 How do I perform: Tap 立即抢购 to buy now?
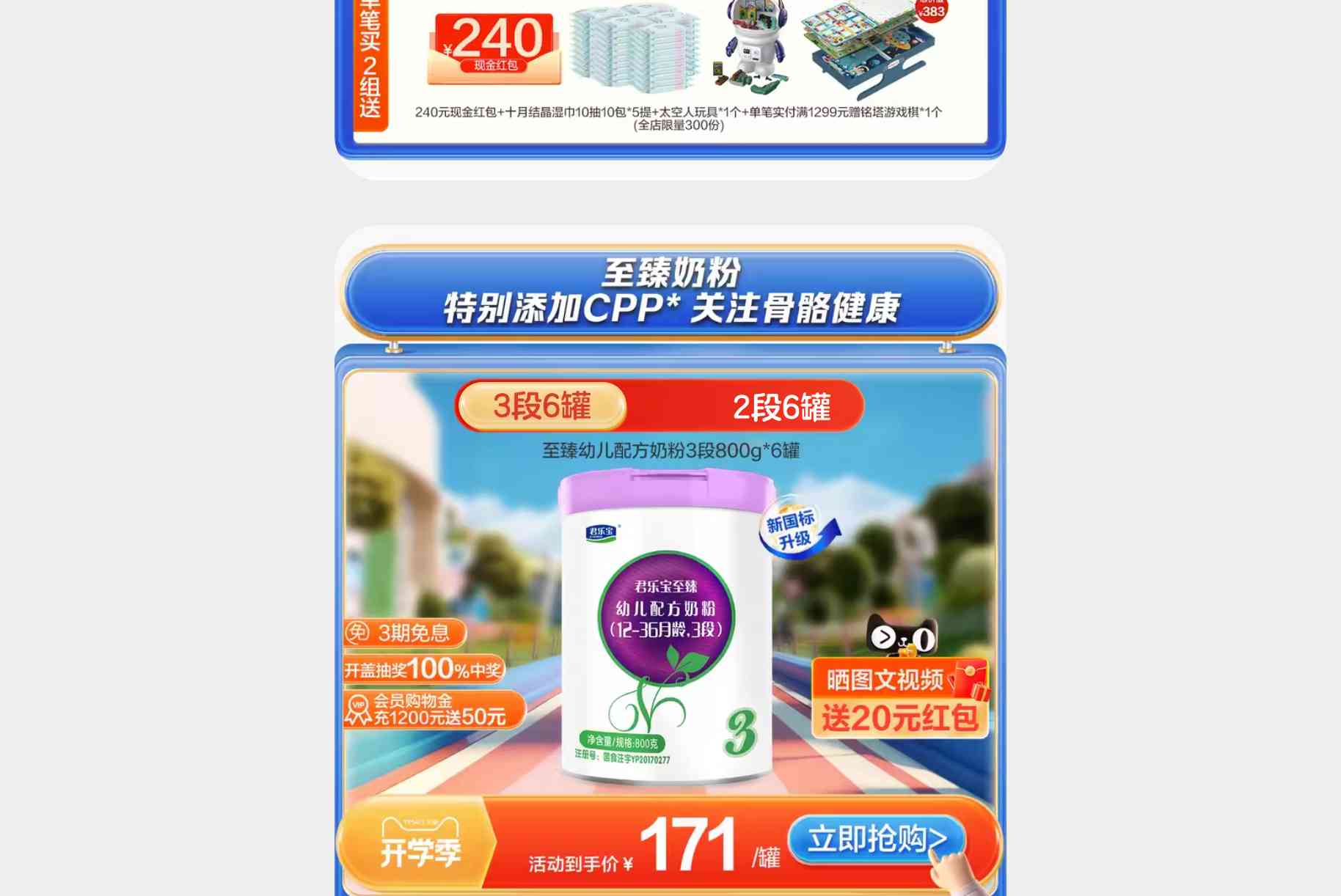pyautogui.click(x=876, y=840)
